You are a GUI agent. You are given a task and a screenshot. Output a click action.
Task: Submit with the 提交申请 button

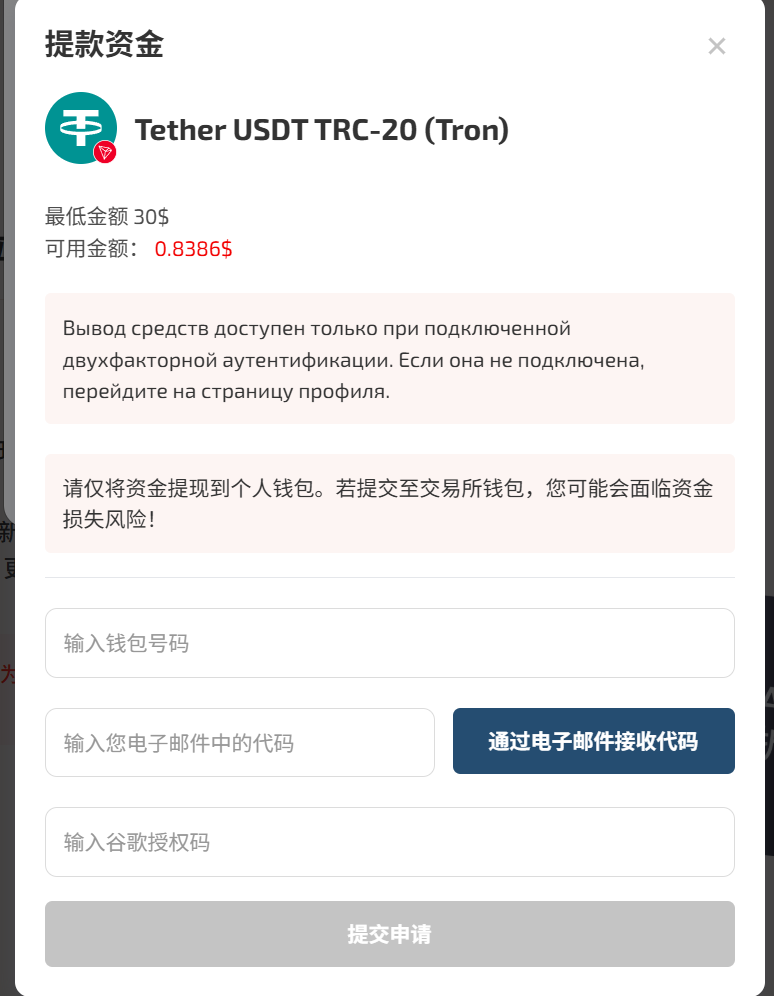pyautogui.click(x=390, y=934)
